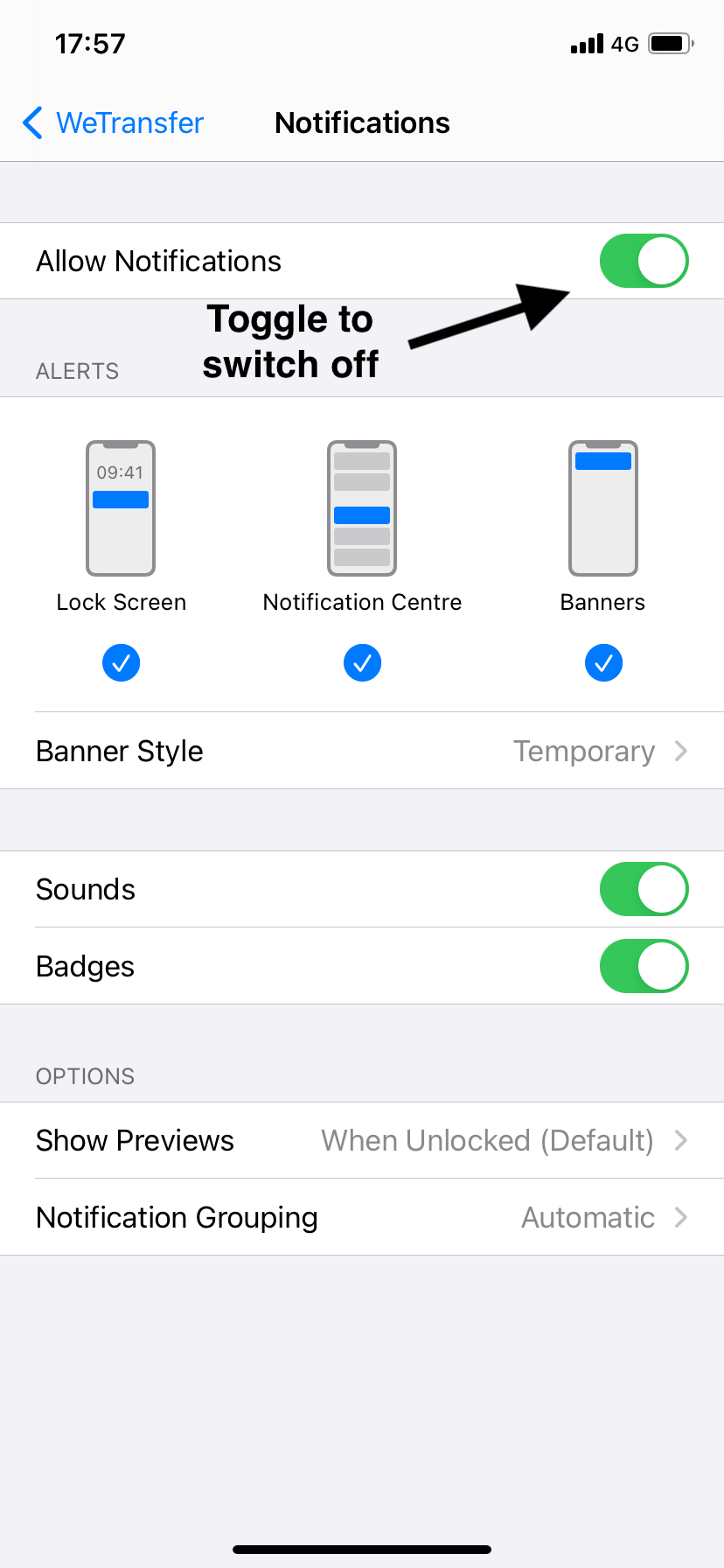
Task: Uncheck the Banners alert checkmark
Action: [x=603, y=662]
